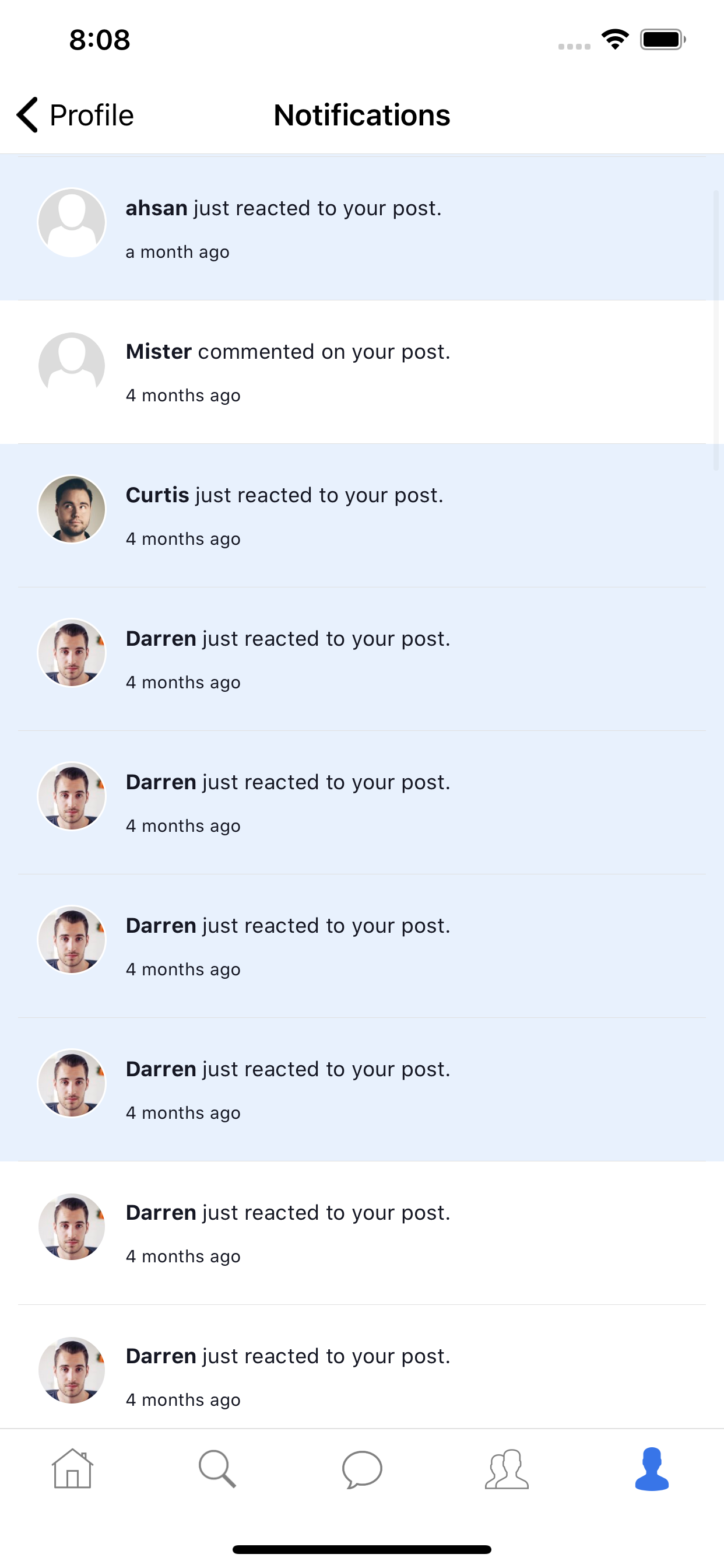
Task: Open Curtis's reaction notification
Action: tap(361, 515)
